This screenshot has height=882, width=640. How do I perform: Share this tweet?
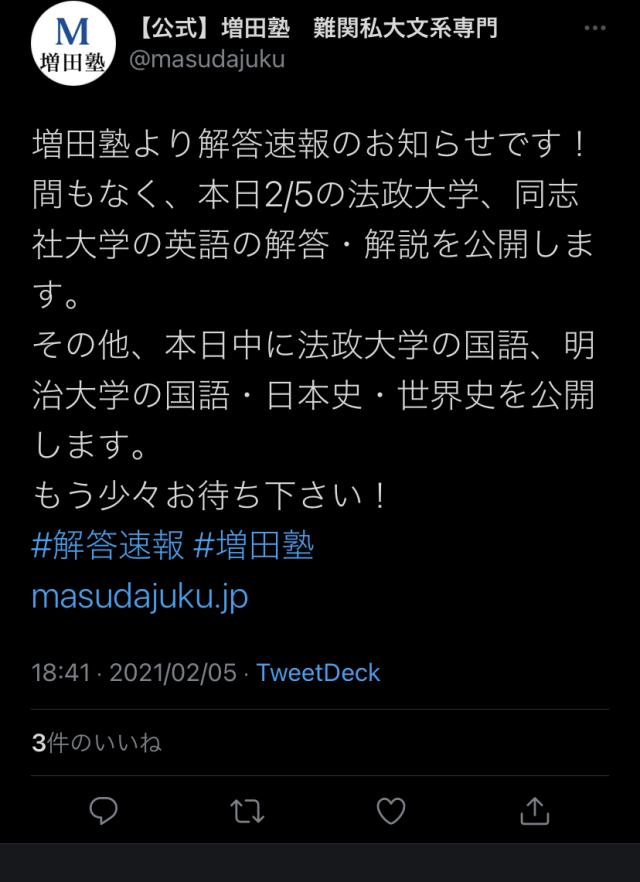(x=535, y=810)
